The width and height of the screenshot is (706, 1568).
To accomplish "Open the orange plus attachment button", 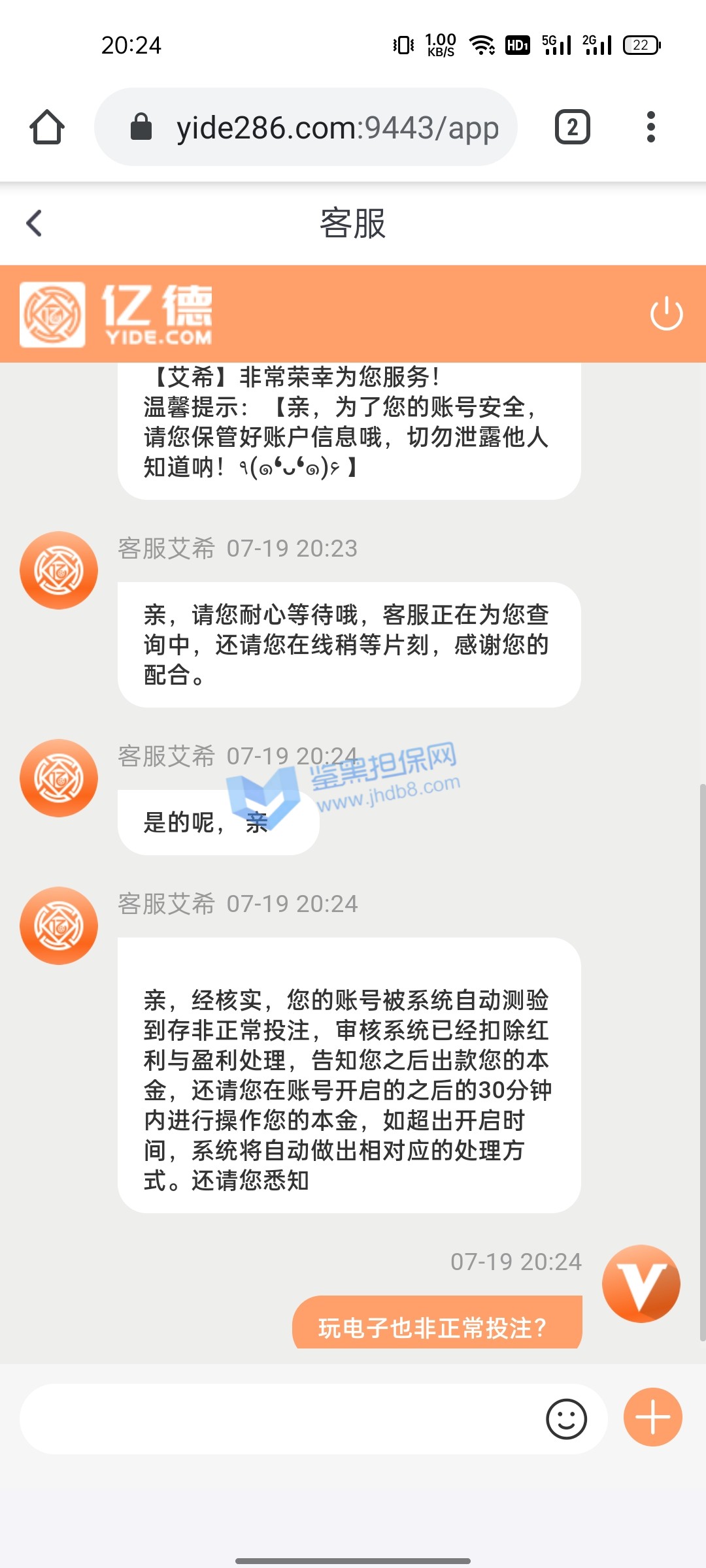I will (652, 1417).
